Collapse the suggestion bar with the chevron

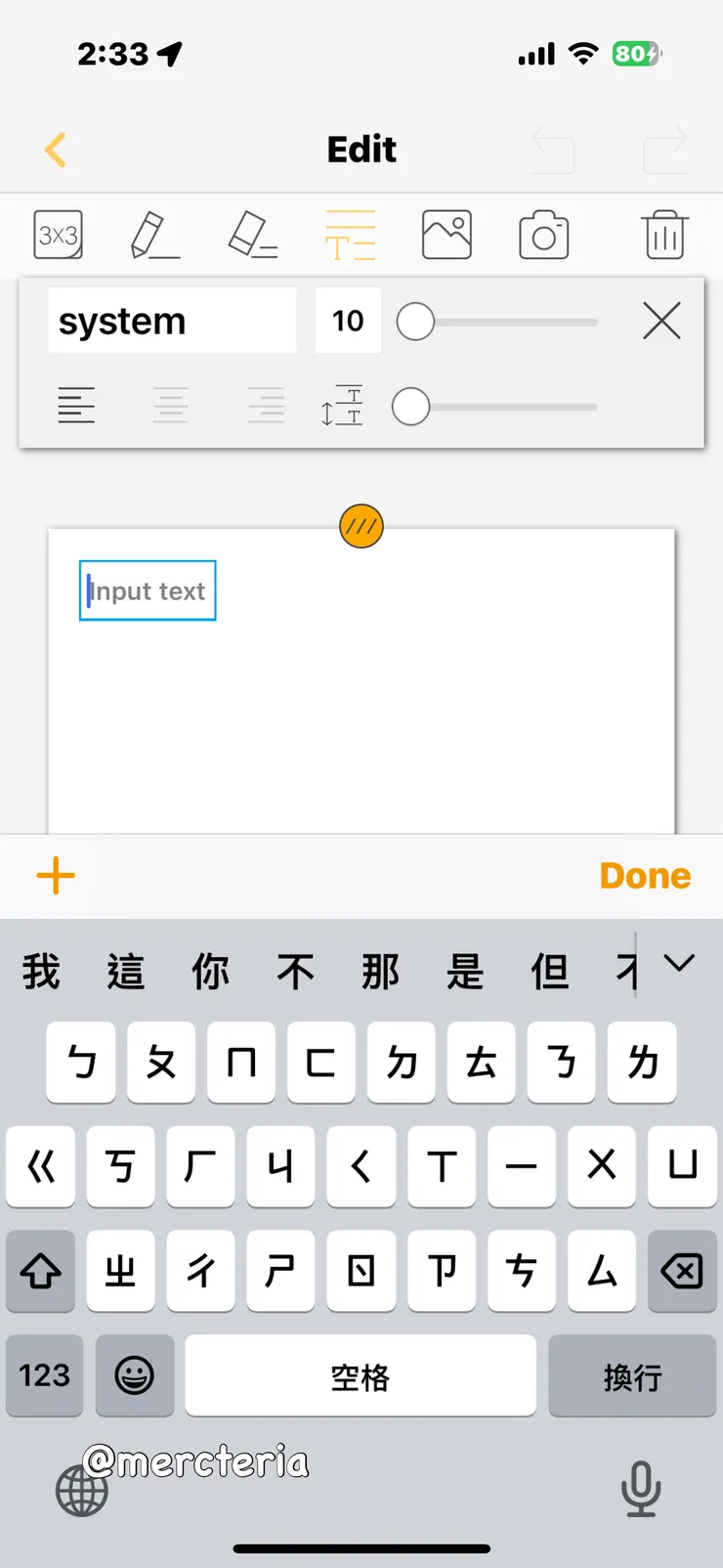pyautogui.click(x=681, y=964)
